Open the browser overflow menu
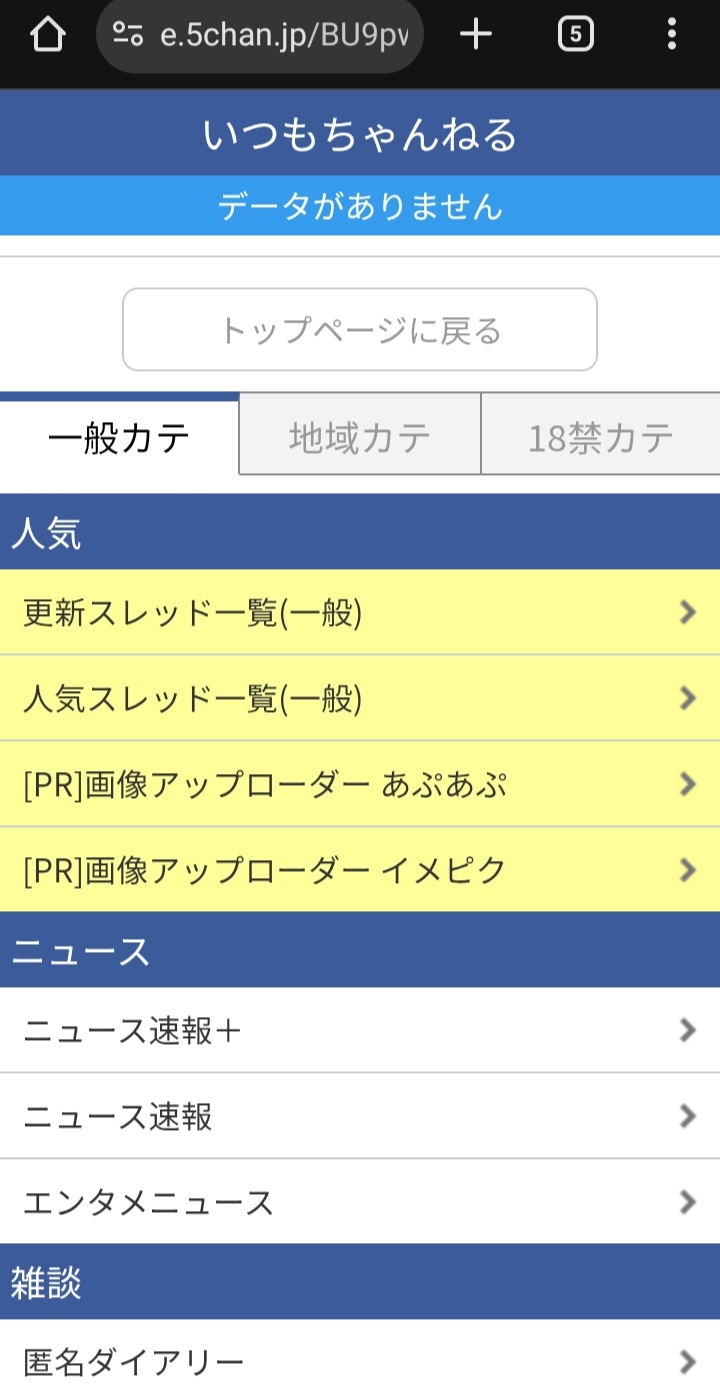Image resolution: width=720 pixels, height=1394 pixels. point(672,34)
